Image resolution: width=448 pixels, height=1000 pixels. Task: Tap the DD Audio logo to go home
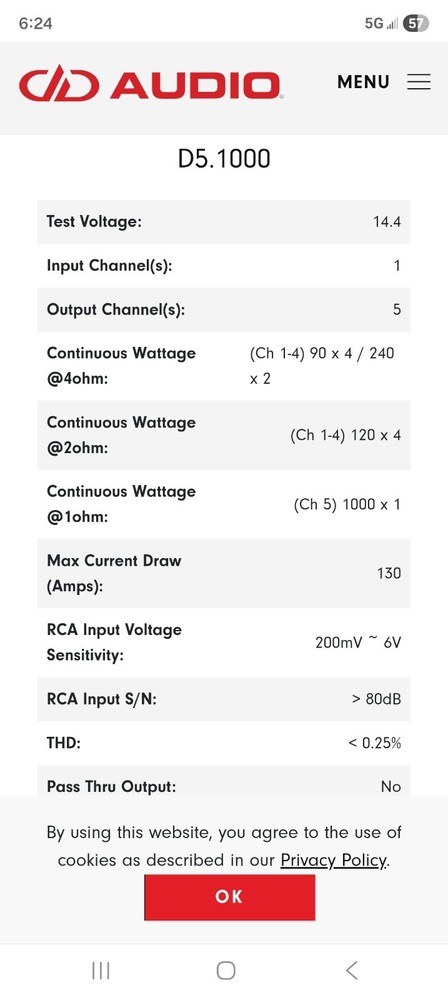pyautogui.click(x=151, y=84)
